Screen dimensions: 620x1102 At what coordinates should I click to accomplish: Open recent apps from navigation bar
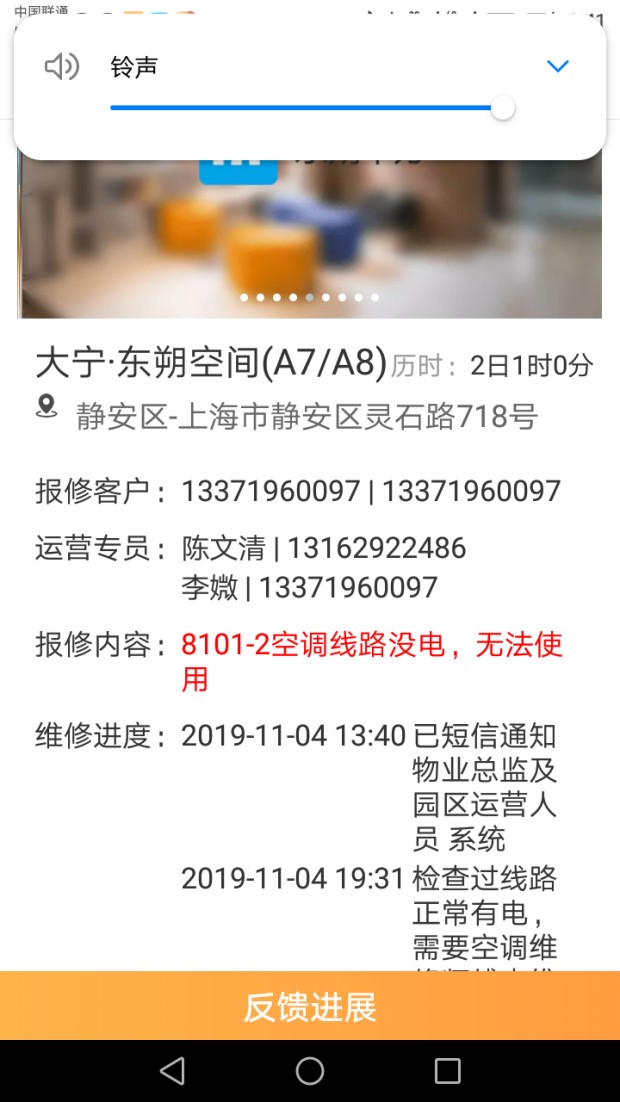point(447,1071)
